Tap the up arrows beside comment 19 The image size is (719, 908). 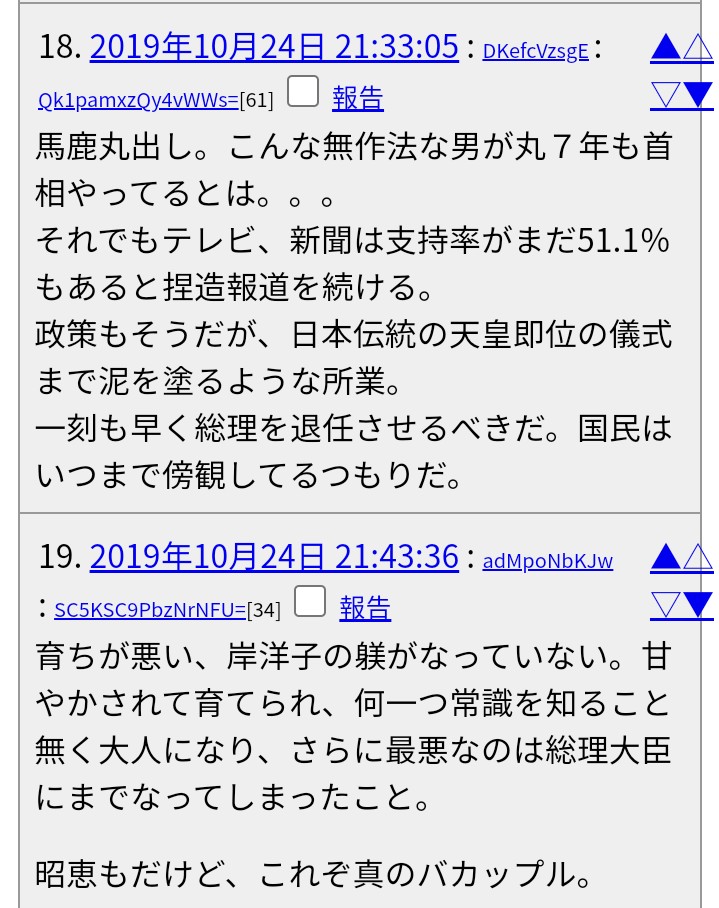[681, 558]
